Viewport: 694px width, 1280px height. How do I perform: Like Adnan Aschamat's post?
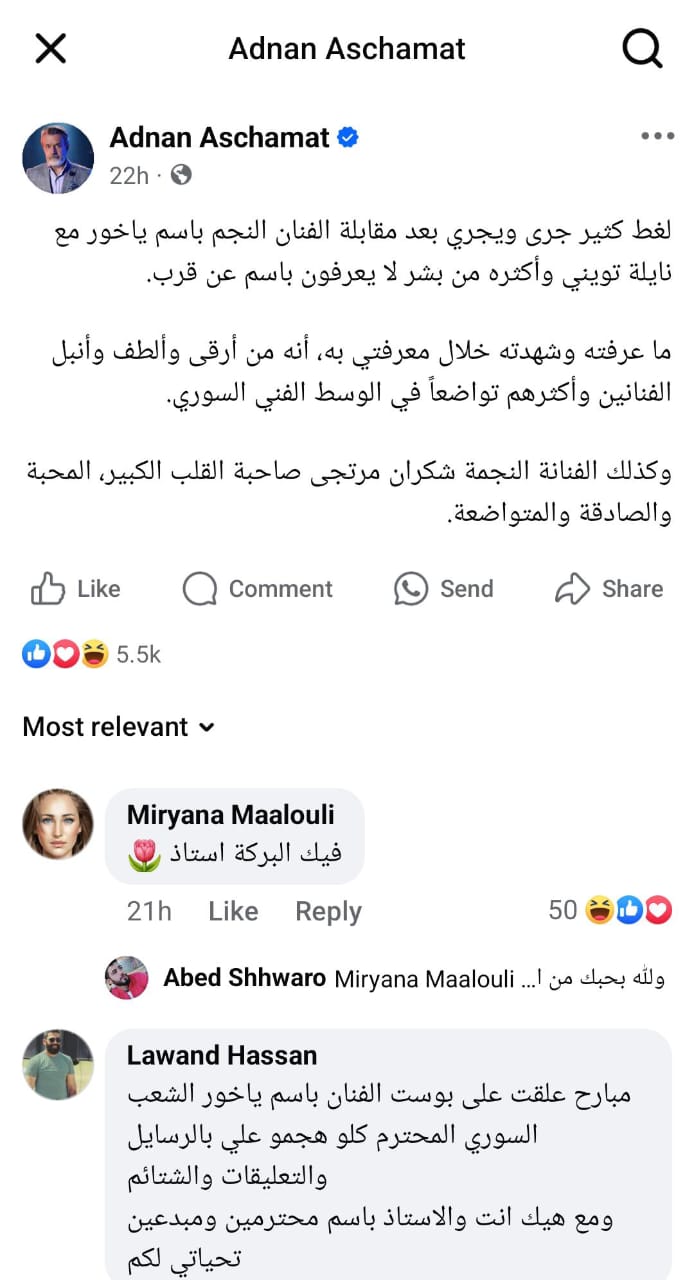pyautogui.click(x=75, y=589)
